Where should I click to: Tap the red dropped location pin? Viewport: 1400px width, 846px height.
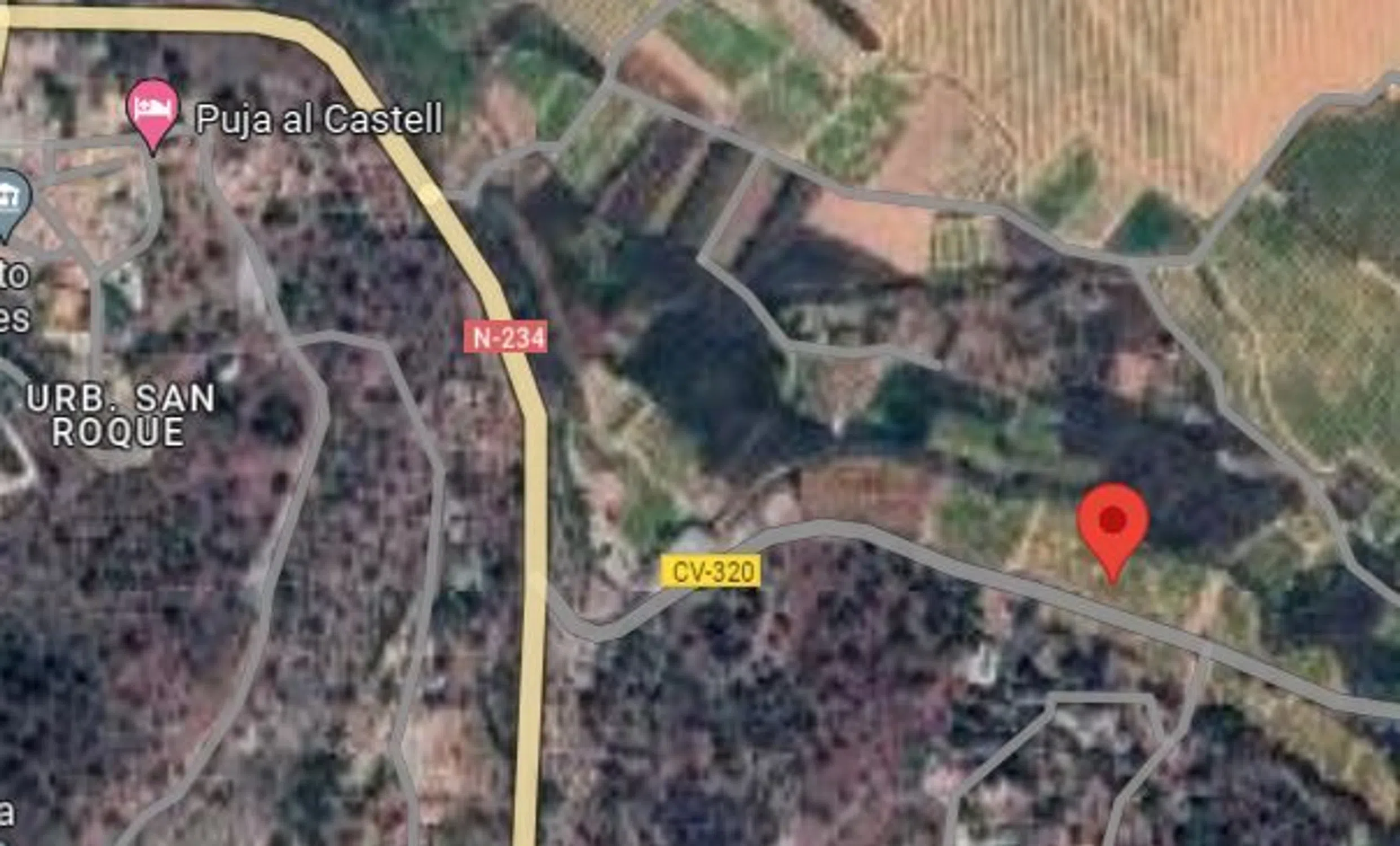pyautogui.click(x=1112, y=522)
